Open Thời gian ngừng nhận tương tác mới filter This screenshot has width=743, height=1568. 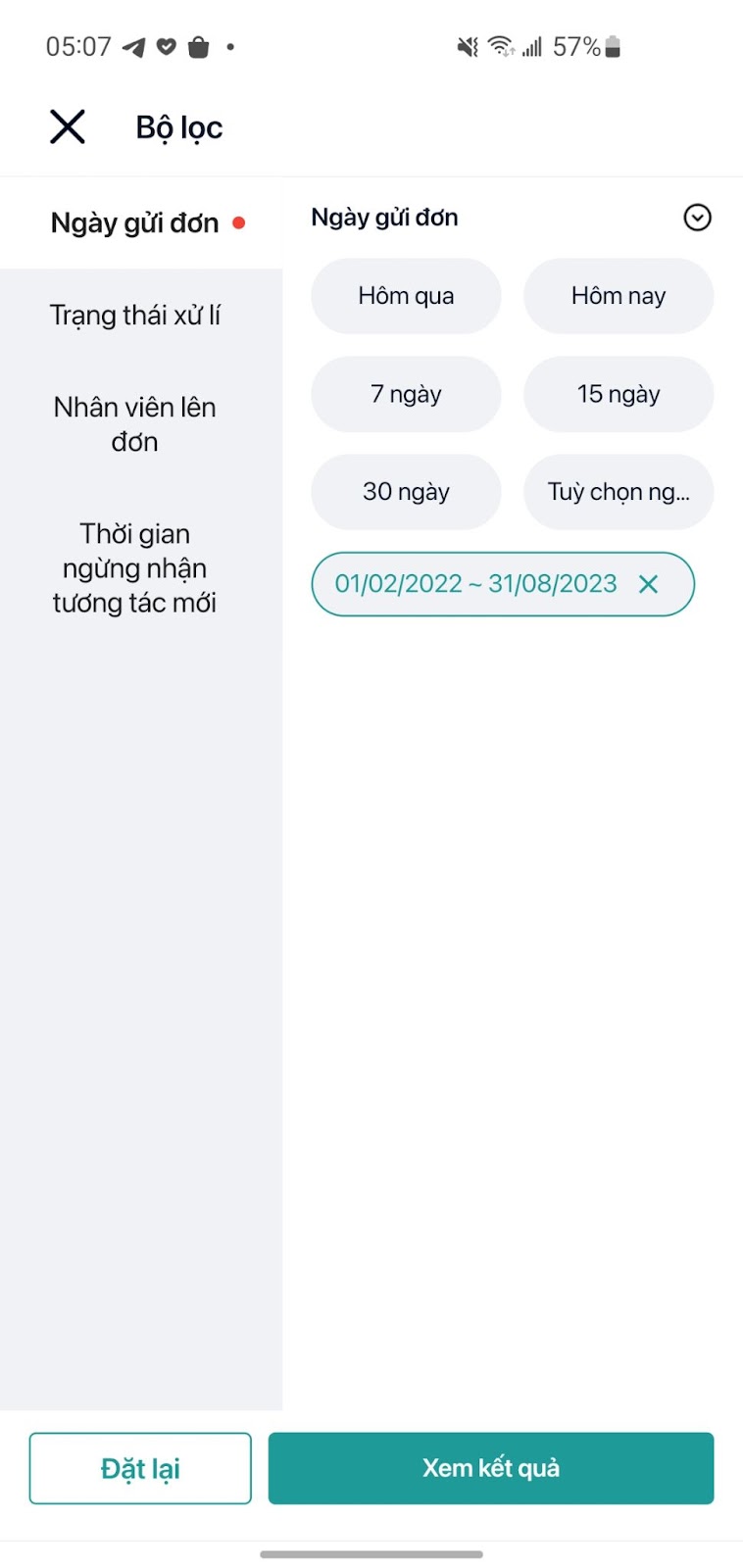pos(135,568)
